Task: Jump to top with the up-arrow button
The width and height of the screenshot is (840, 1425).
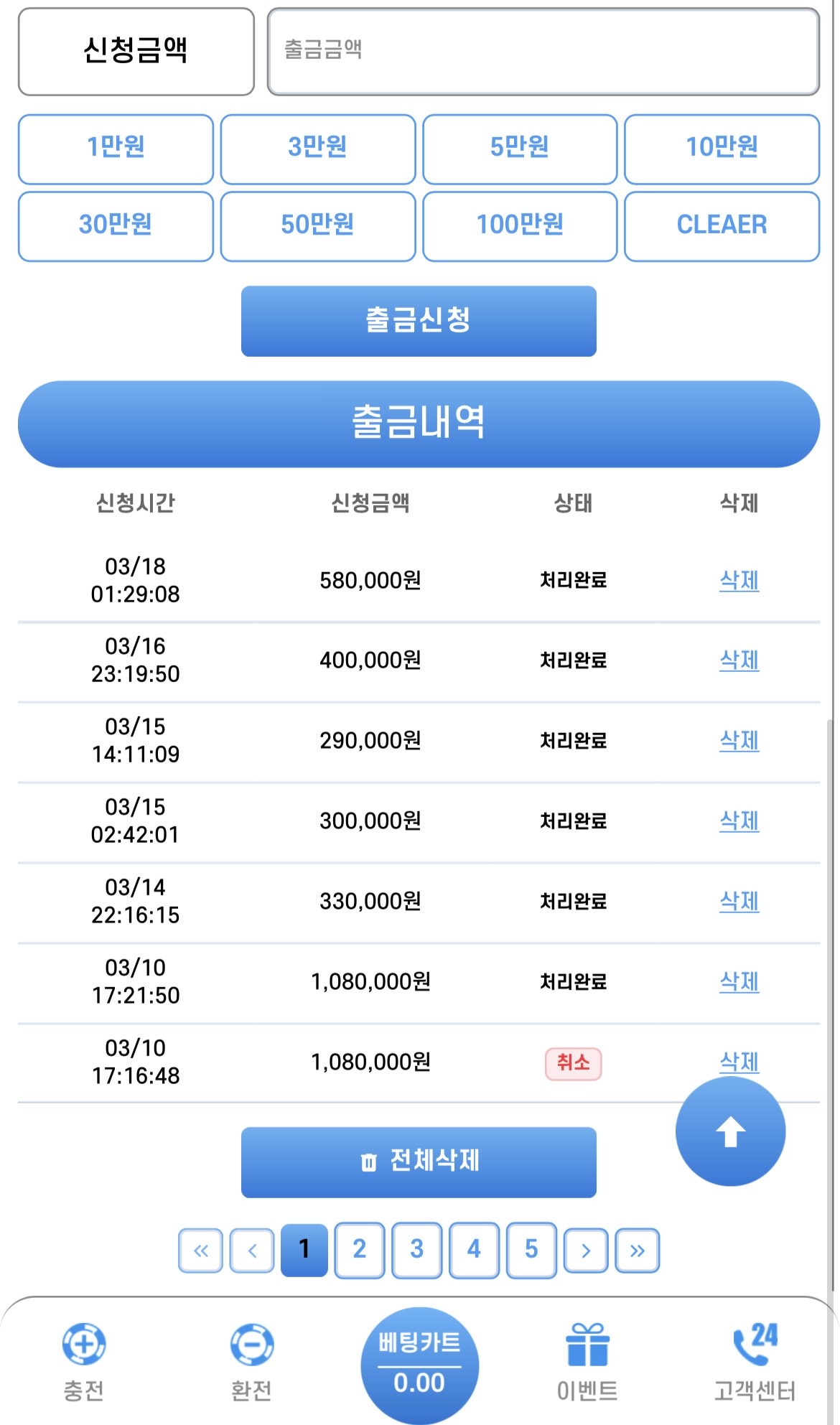Action: pyautogui.click(x=730, y=1131)
